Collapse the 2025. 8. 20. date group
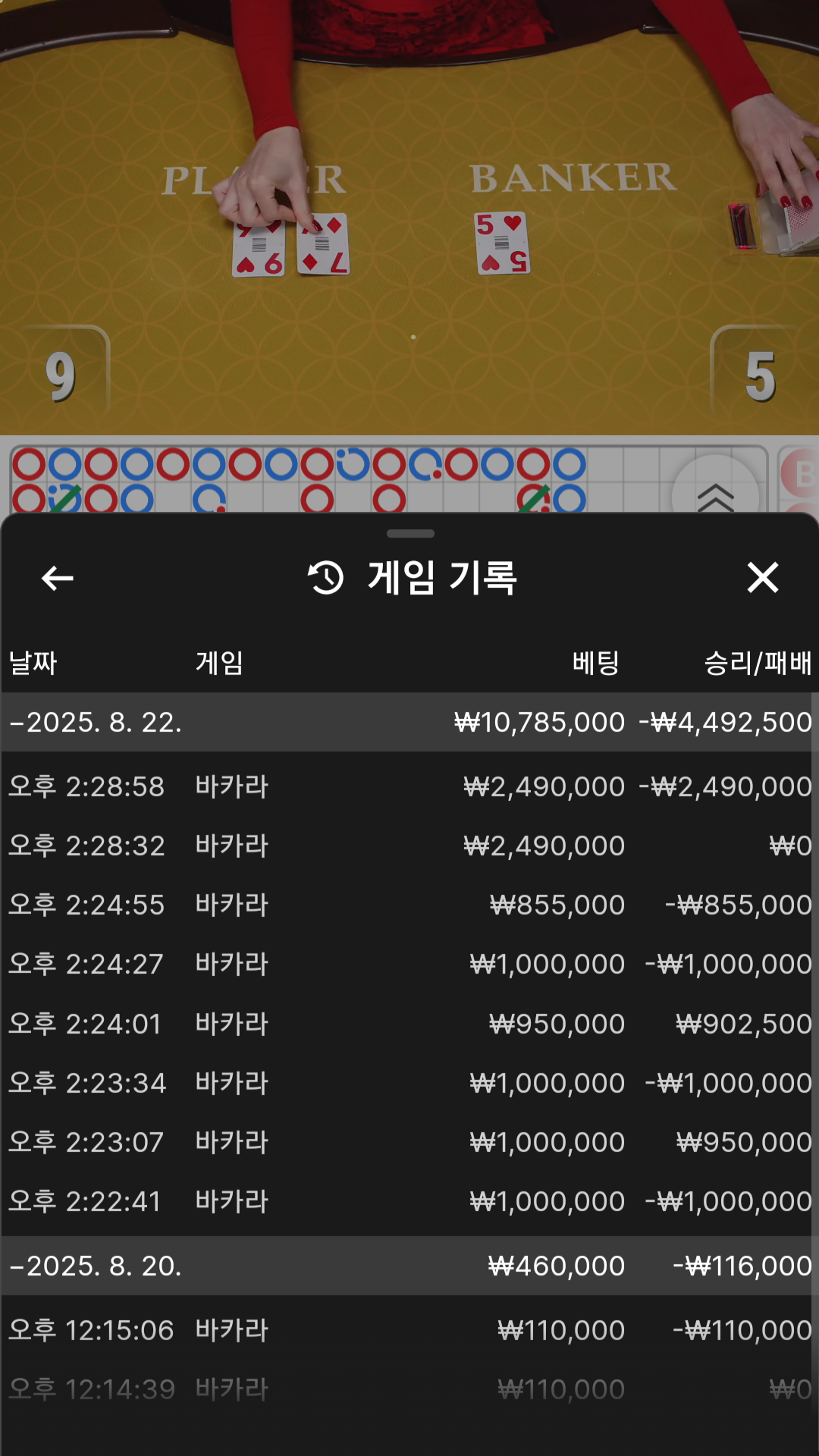The height and width of the screenshot is (1456, 819). click(409, 1266)
